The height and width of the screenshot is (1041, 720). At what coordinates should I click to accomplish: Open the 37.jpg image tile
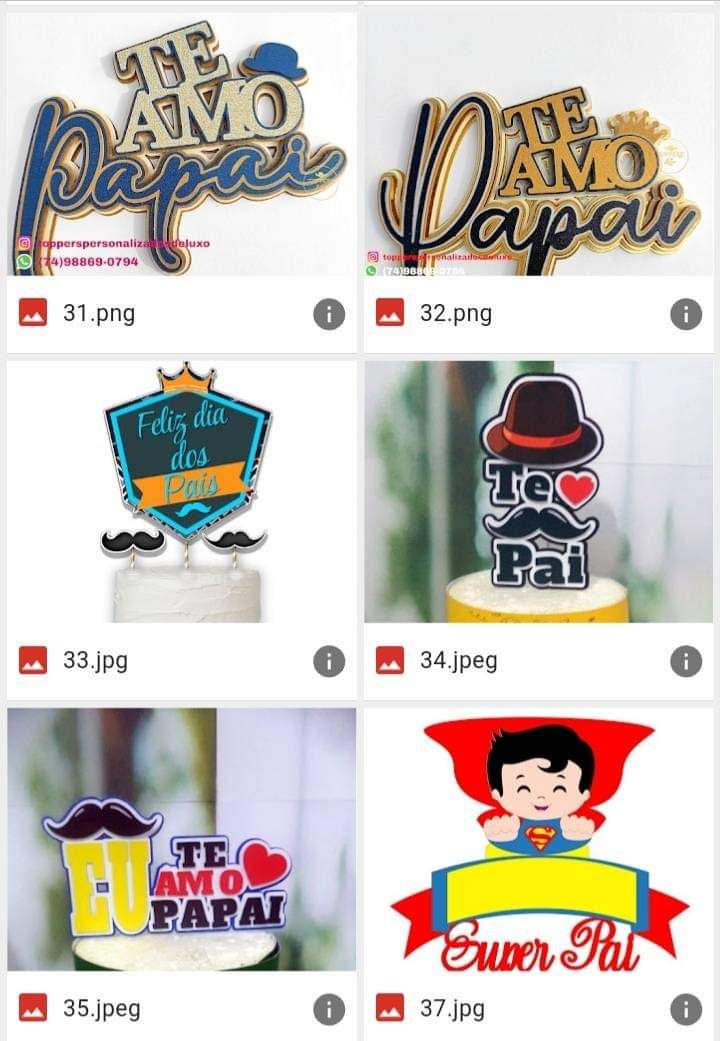point(539,839)
